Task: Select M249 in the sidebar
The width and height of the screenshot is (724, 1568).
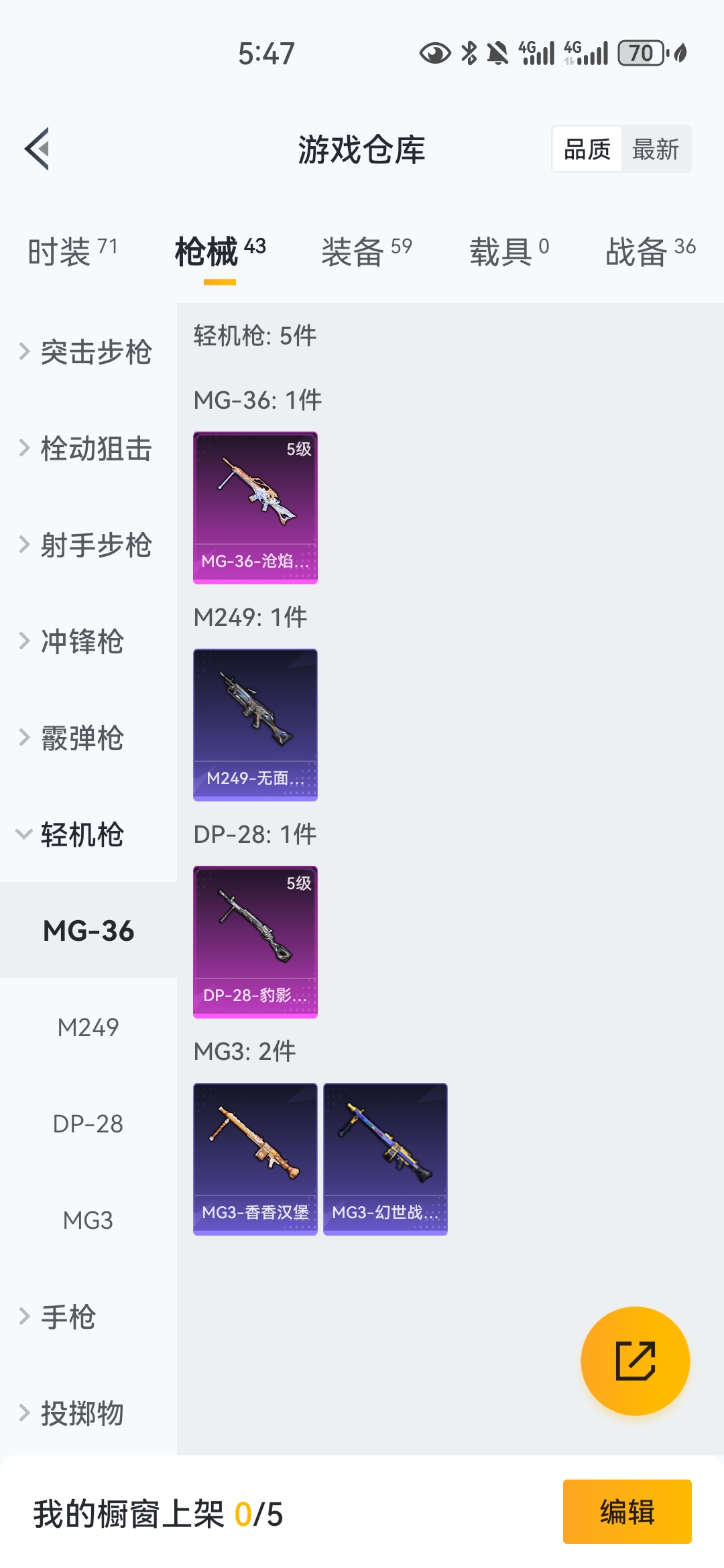Action: [x=88, y=1027]
